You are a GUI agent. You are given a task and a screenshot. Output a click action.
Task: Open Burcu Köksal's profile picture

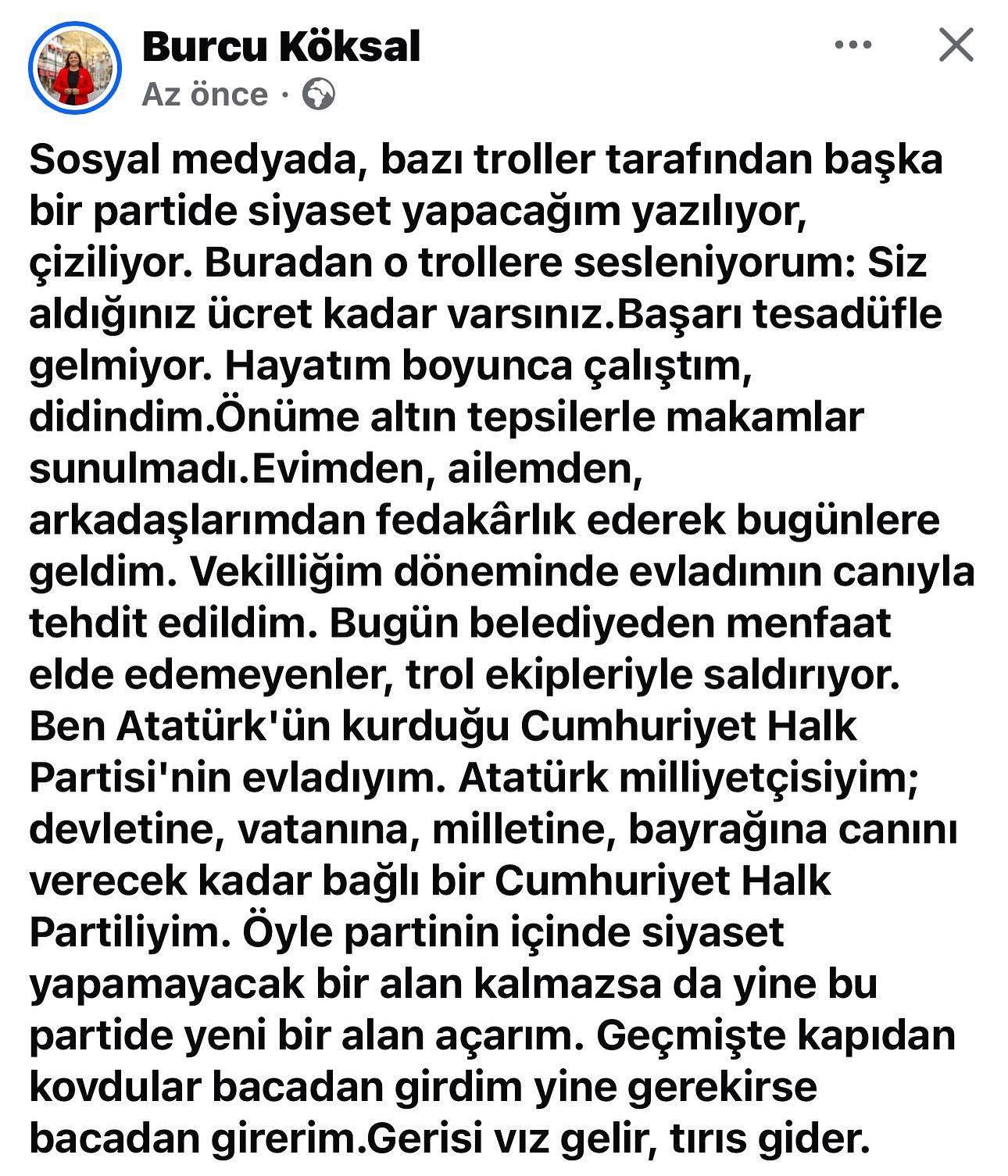point(75,70)
